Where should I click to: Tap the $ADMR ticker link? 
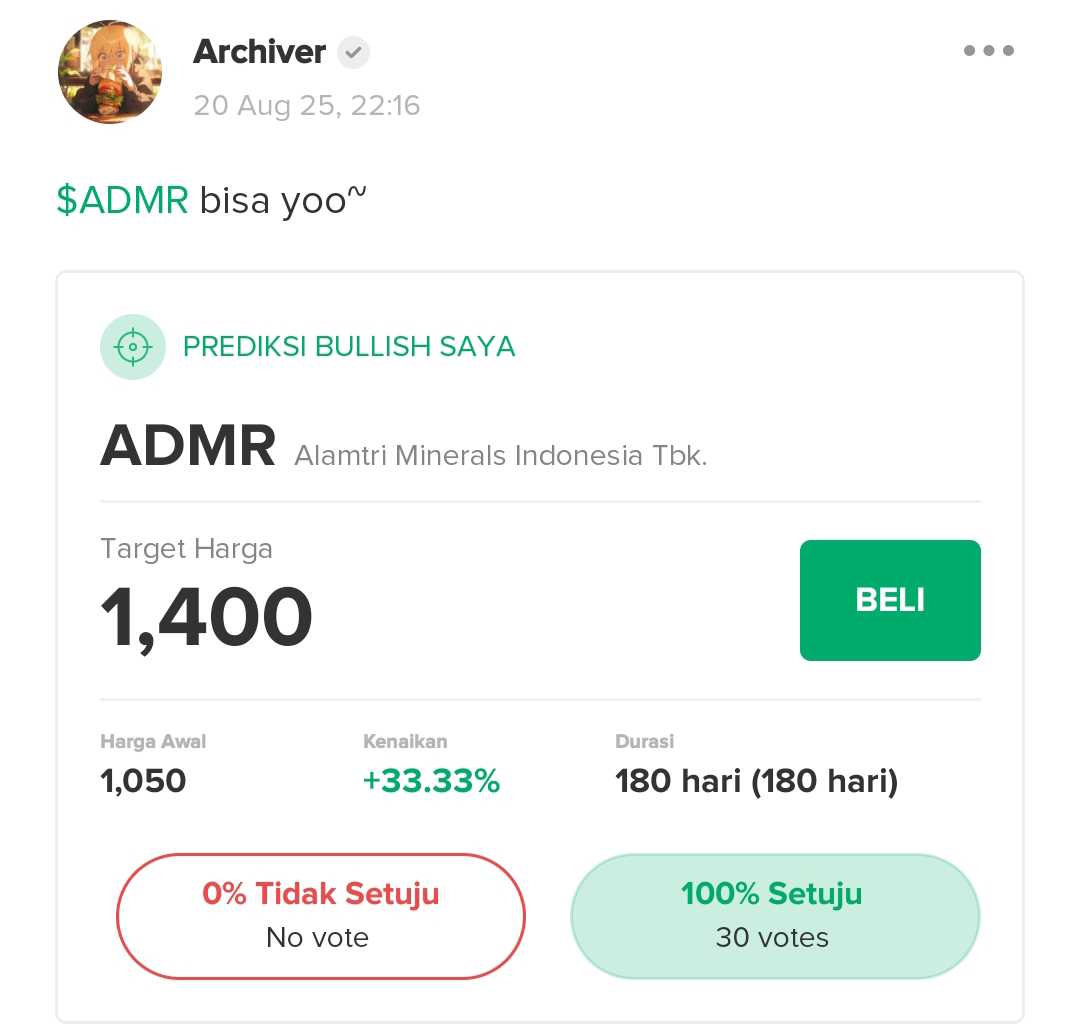122,201
